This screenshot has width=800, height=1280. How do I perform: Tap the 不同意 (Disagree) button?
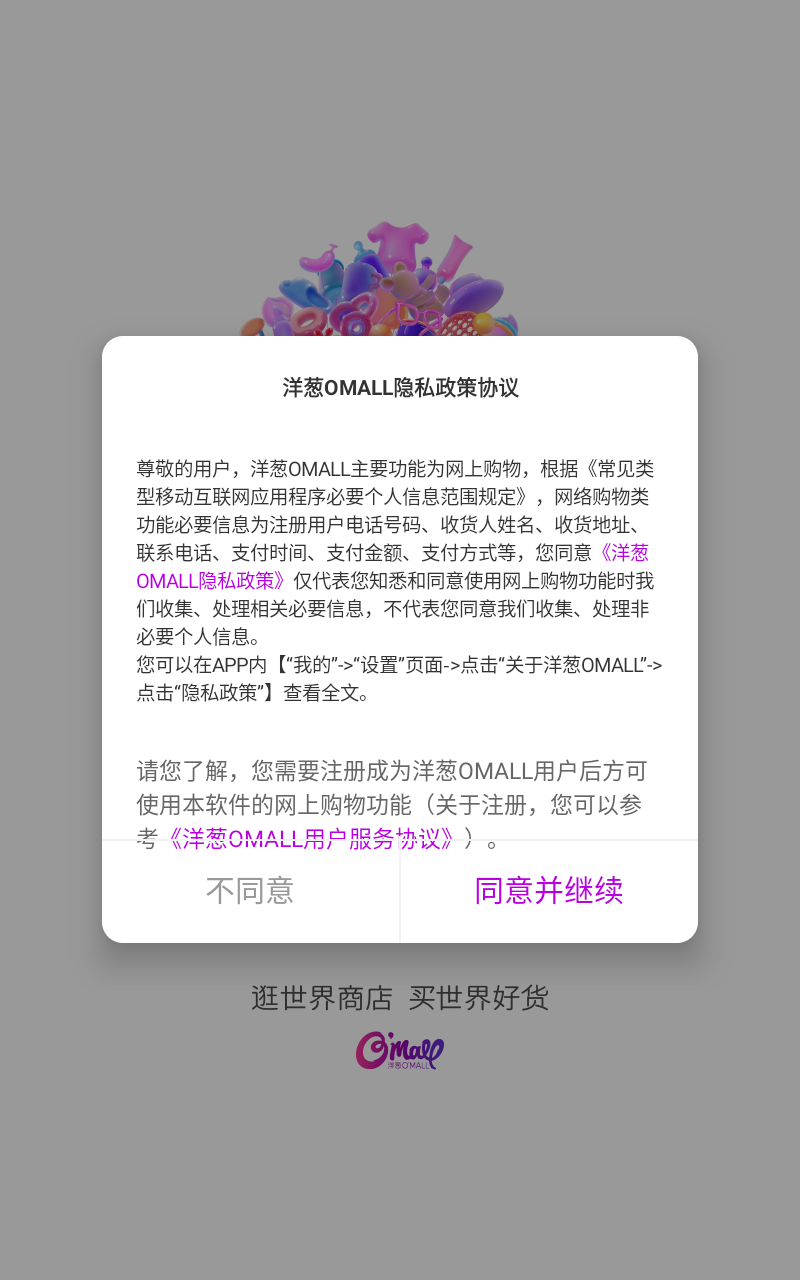(x=250, y=890)
